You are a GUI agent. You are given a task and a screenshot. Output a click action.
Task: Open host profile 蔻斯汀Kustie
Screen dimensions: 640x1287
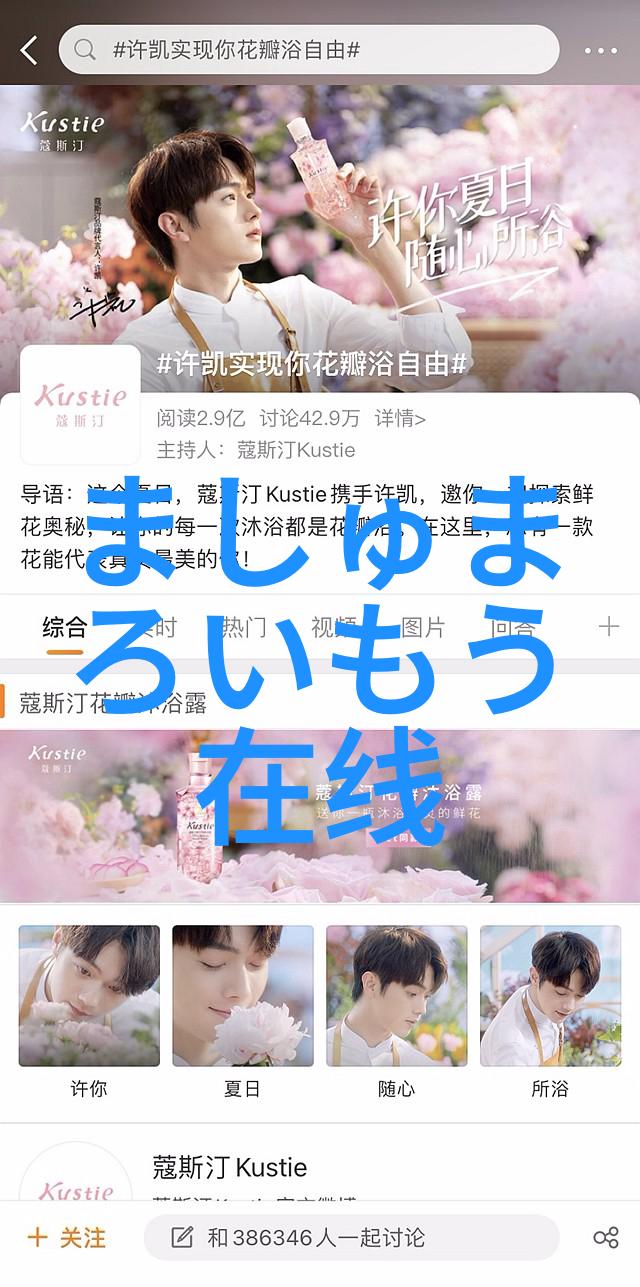pyautogui.click(x=295, y=450)
